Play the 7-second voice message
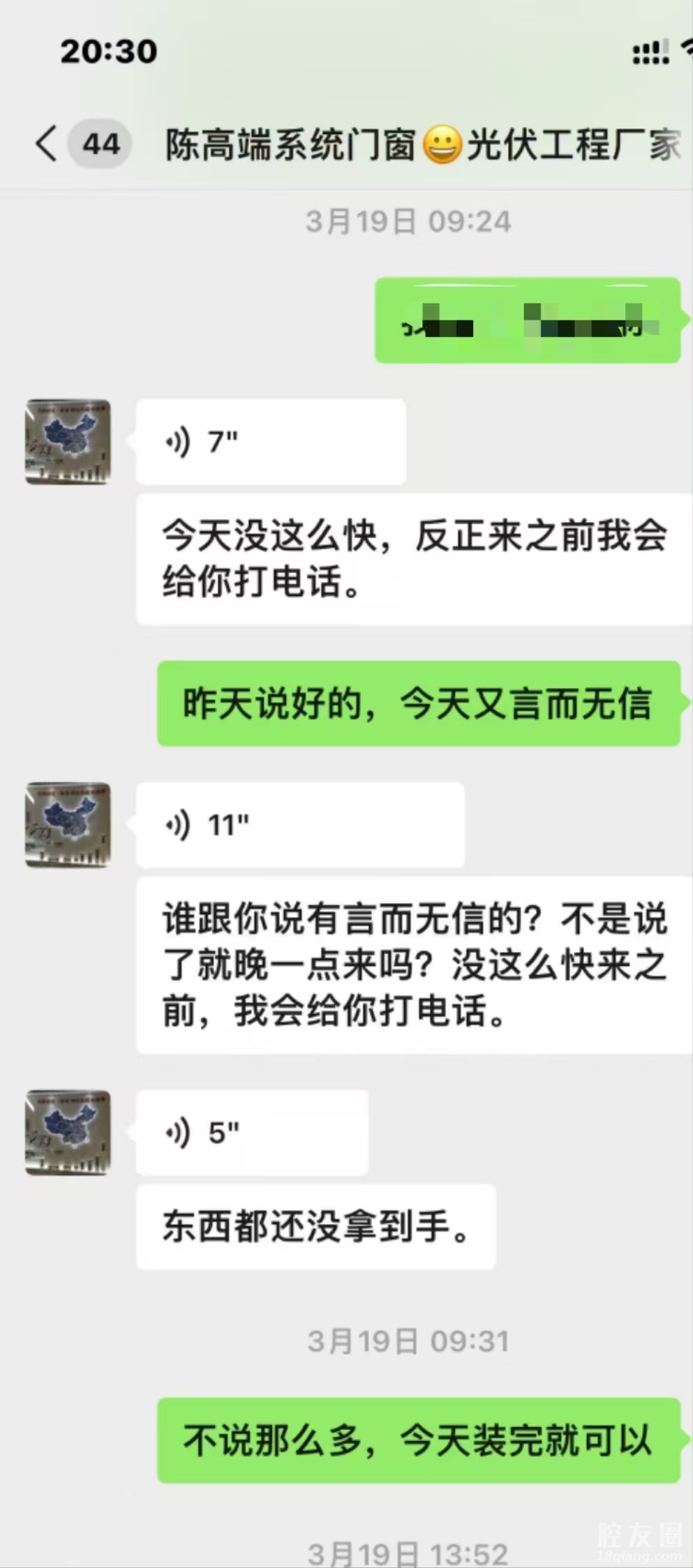Viewport: 693px width, 1568px height. (270, 442)
